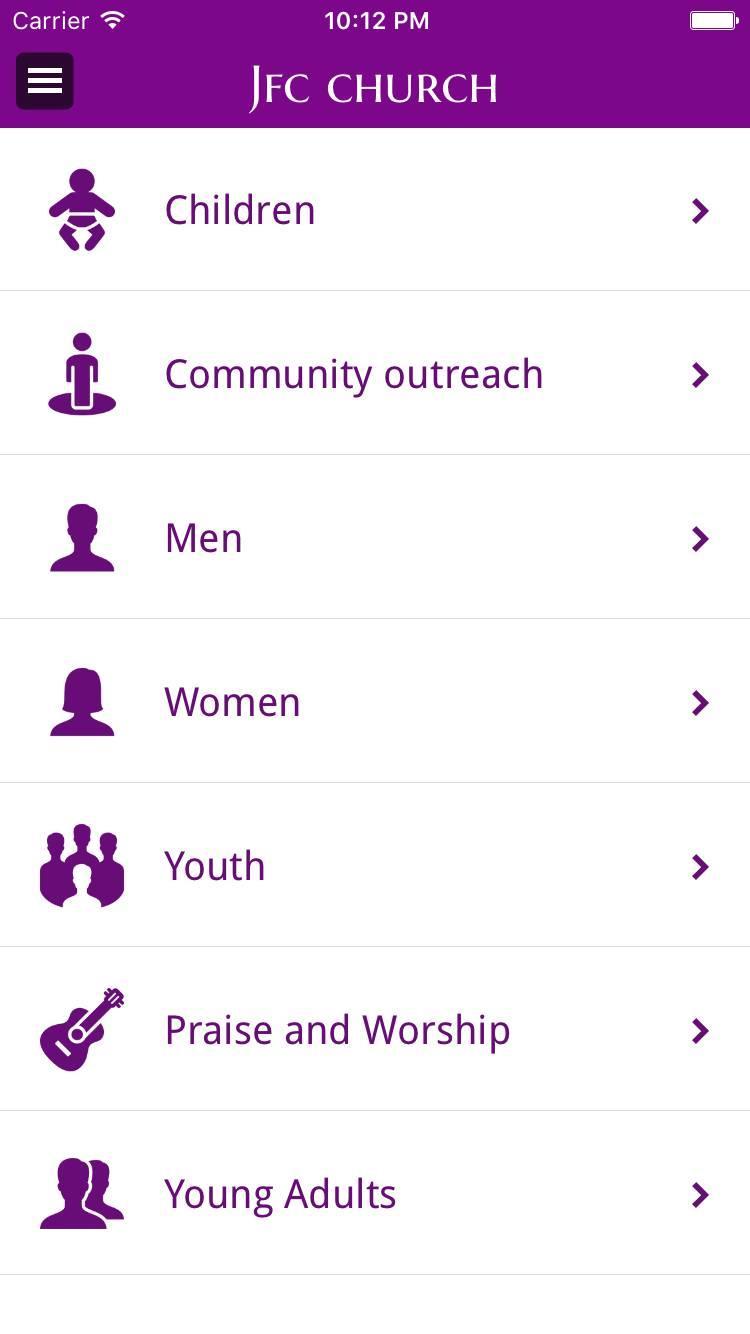Select Community outreach

[x=375, y=374]
